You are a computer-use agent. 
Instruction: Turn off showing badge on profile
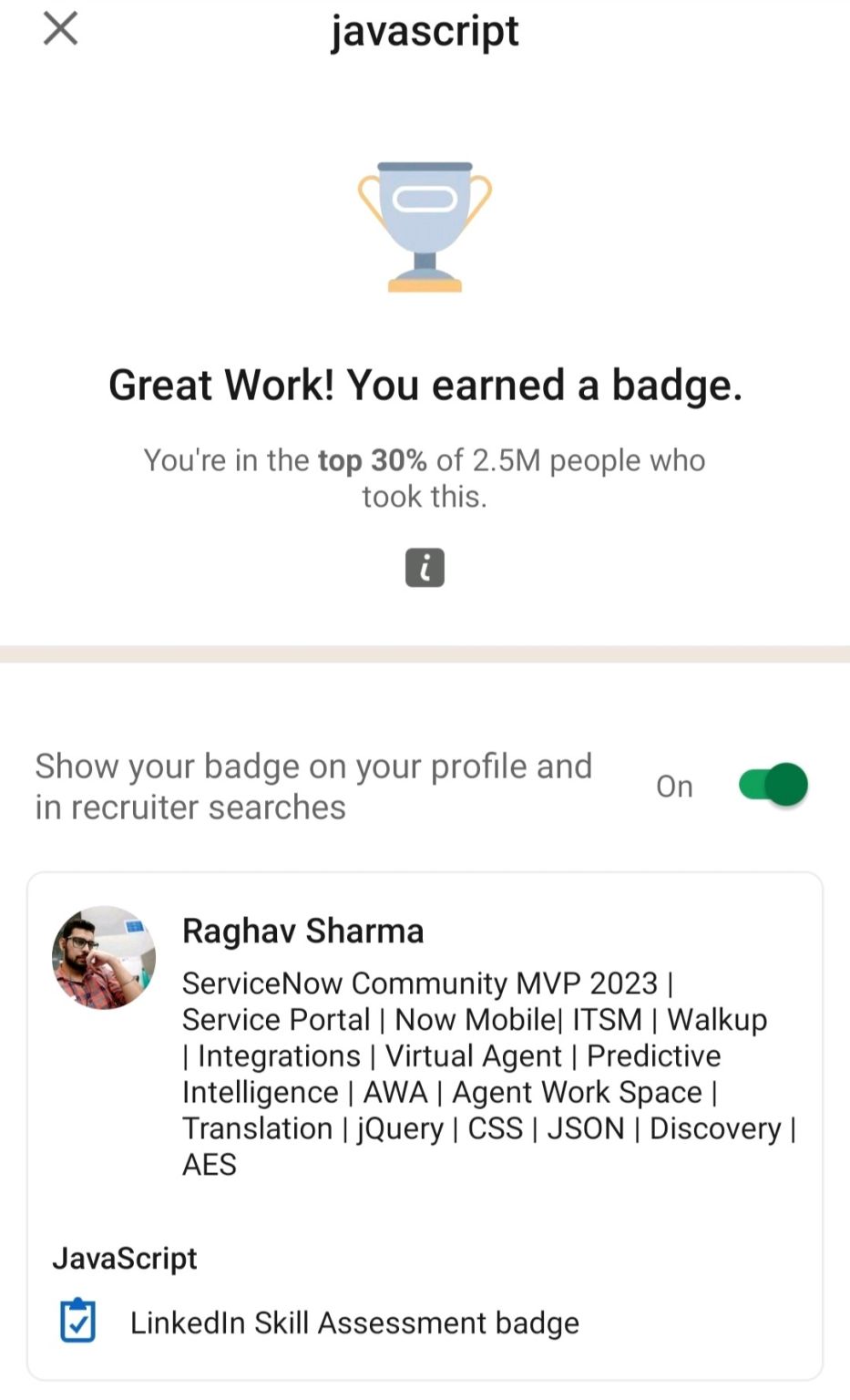tap(773, 785)
